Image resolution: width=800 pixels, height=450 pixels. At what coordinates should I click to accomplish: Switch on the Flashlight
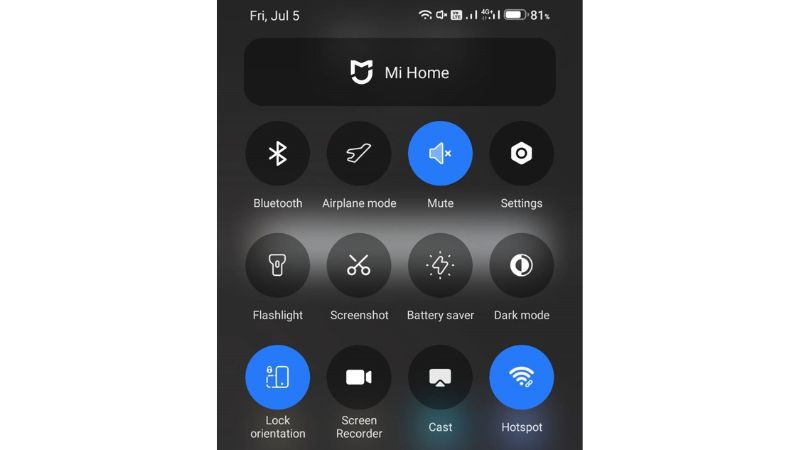[277, 265]
